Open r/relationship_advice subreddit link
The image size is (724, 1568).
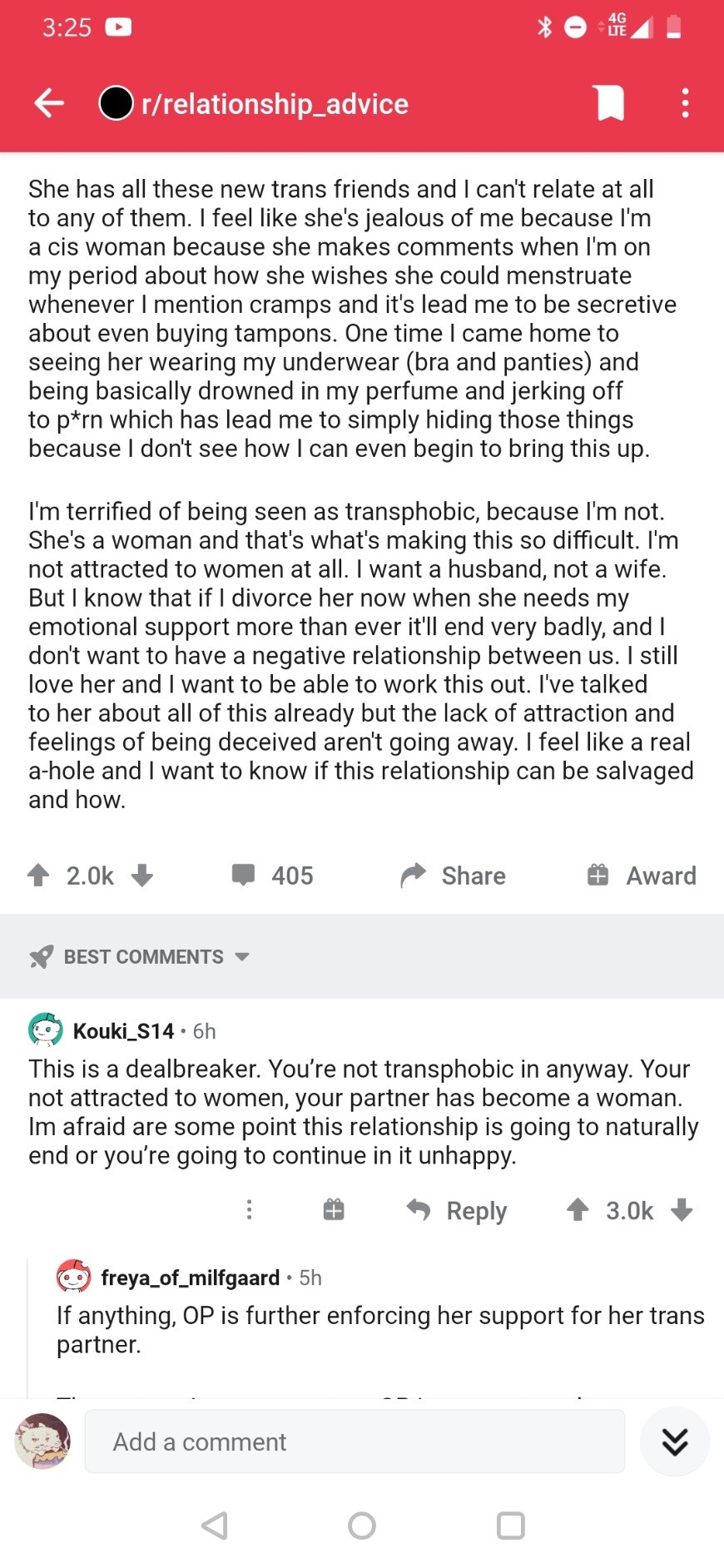tap(274, 104)
